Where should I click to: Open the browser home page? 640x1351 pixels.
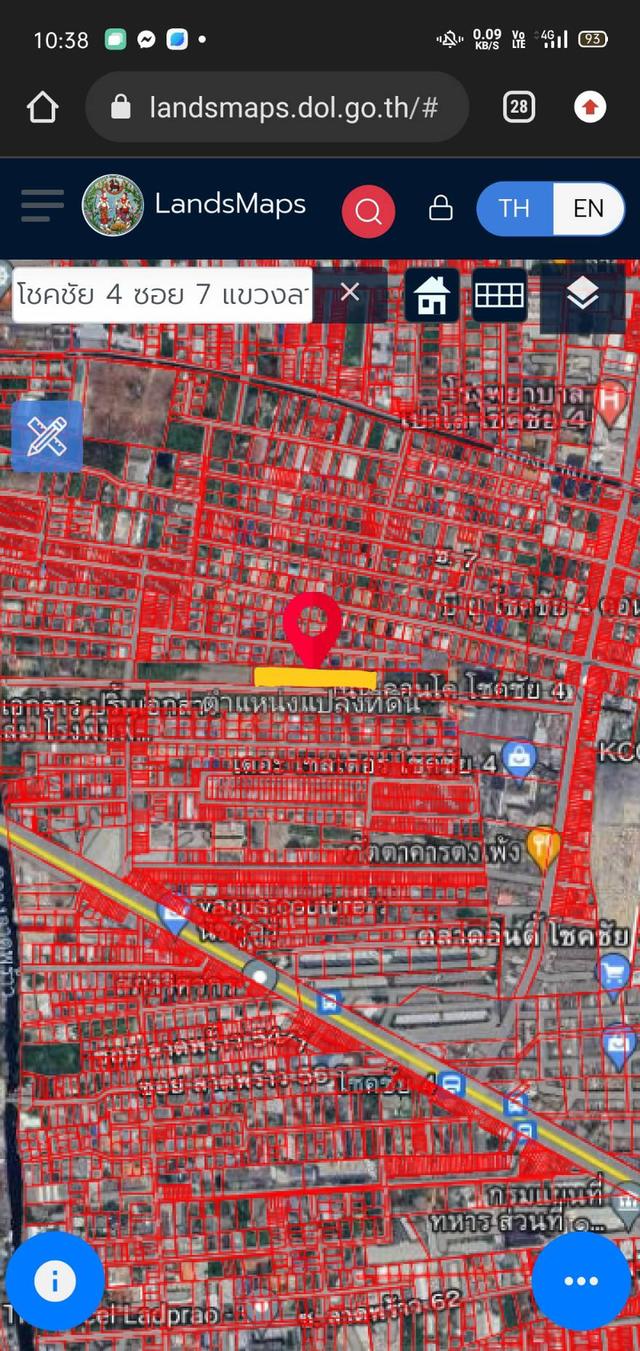[43, 107]
